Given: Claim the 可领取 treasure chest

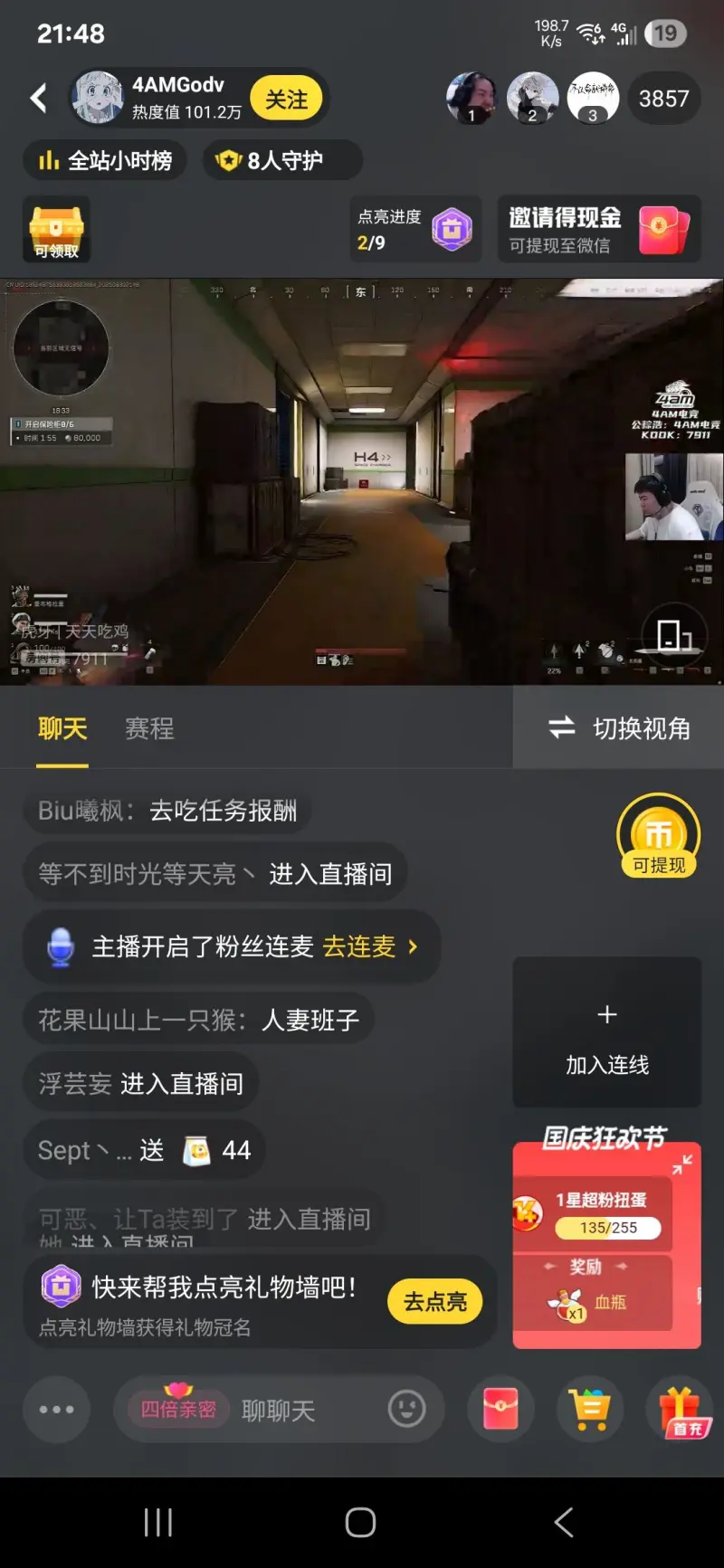Looking at the screenshot, I should [56, 230].
